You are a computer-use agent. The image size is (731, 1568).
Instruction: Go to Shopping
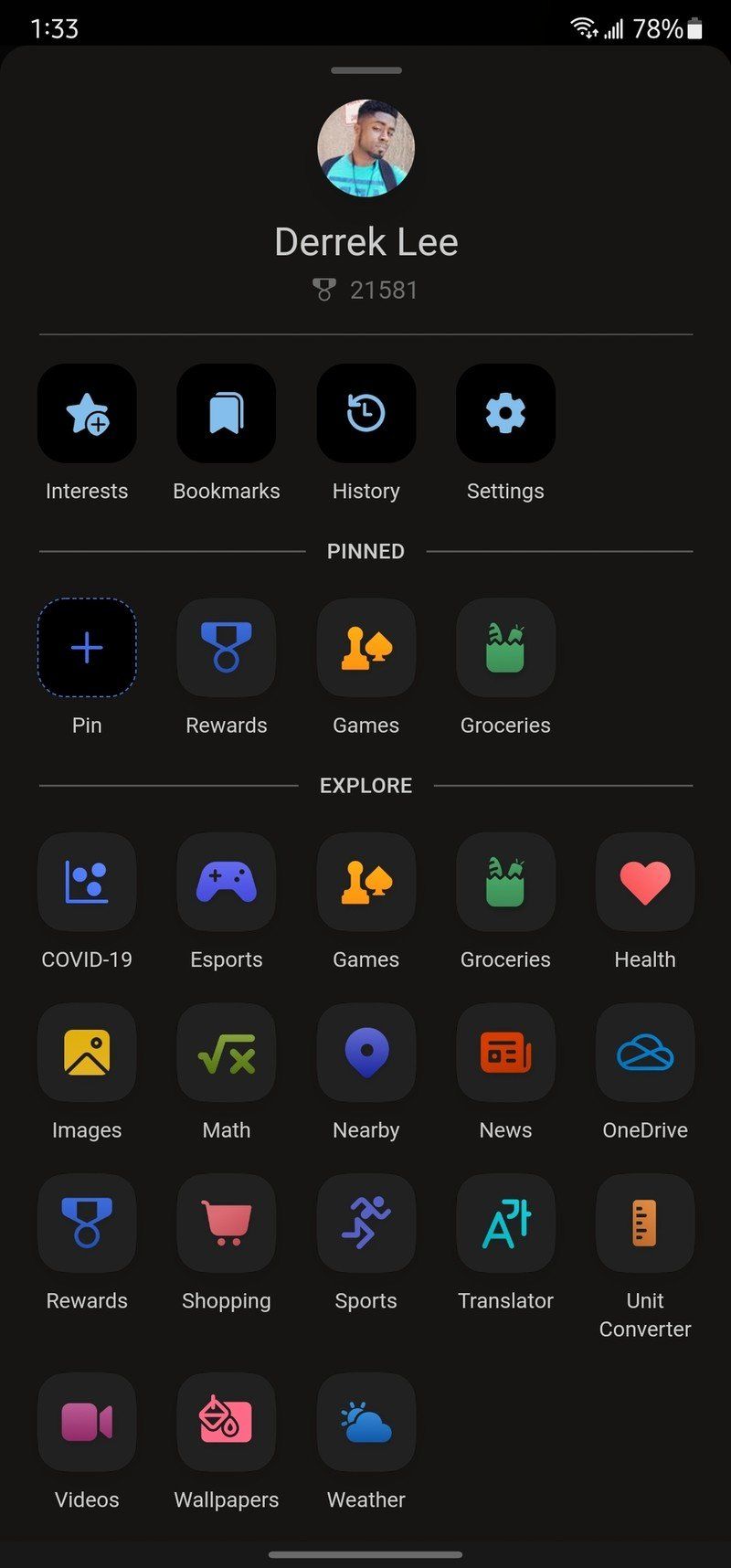(x=227, y=1224)
